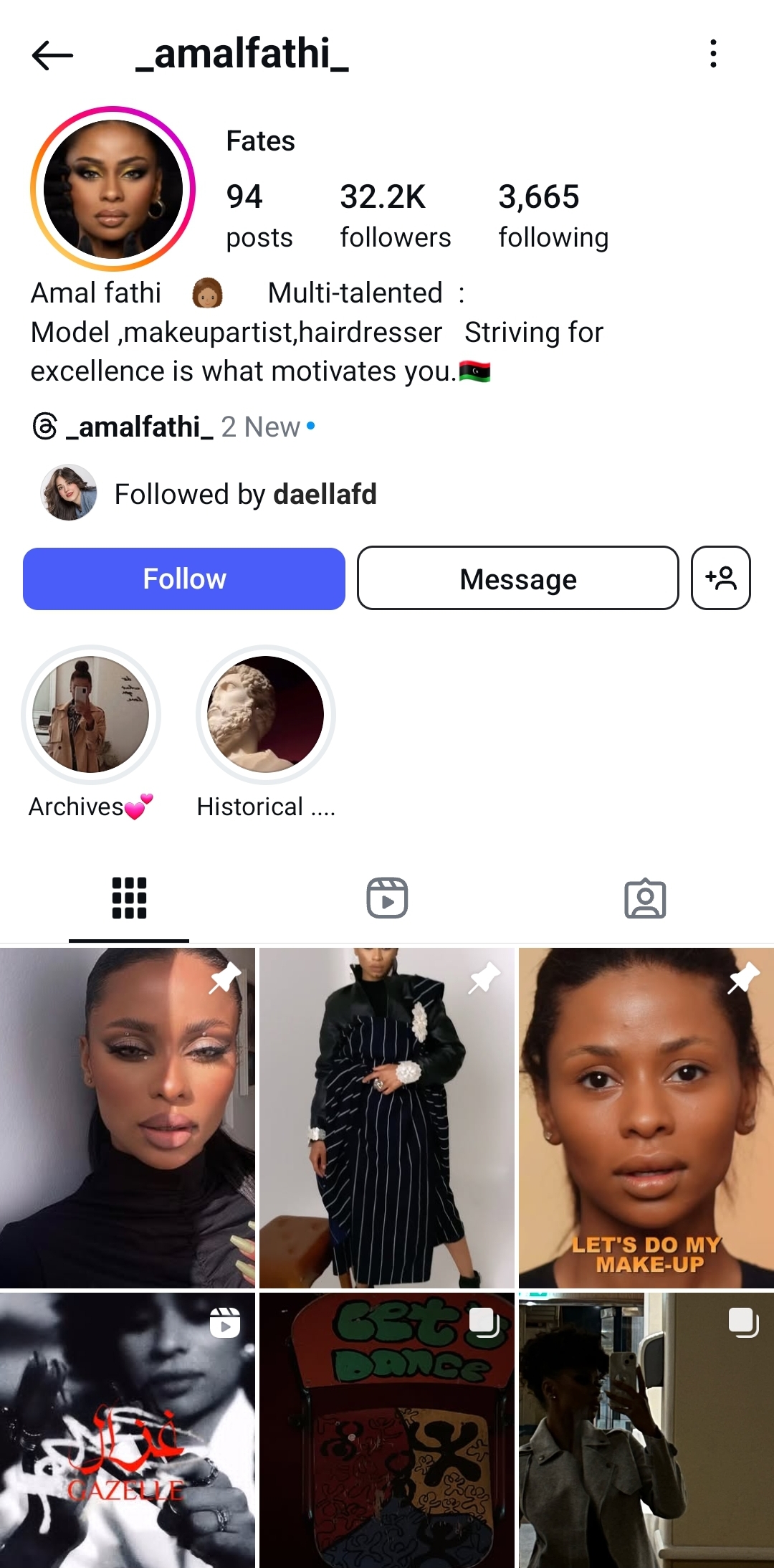Open the Let's Dance carousel post

pyautogui.click(x=387, y=1430)
